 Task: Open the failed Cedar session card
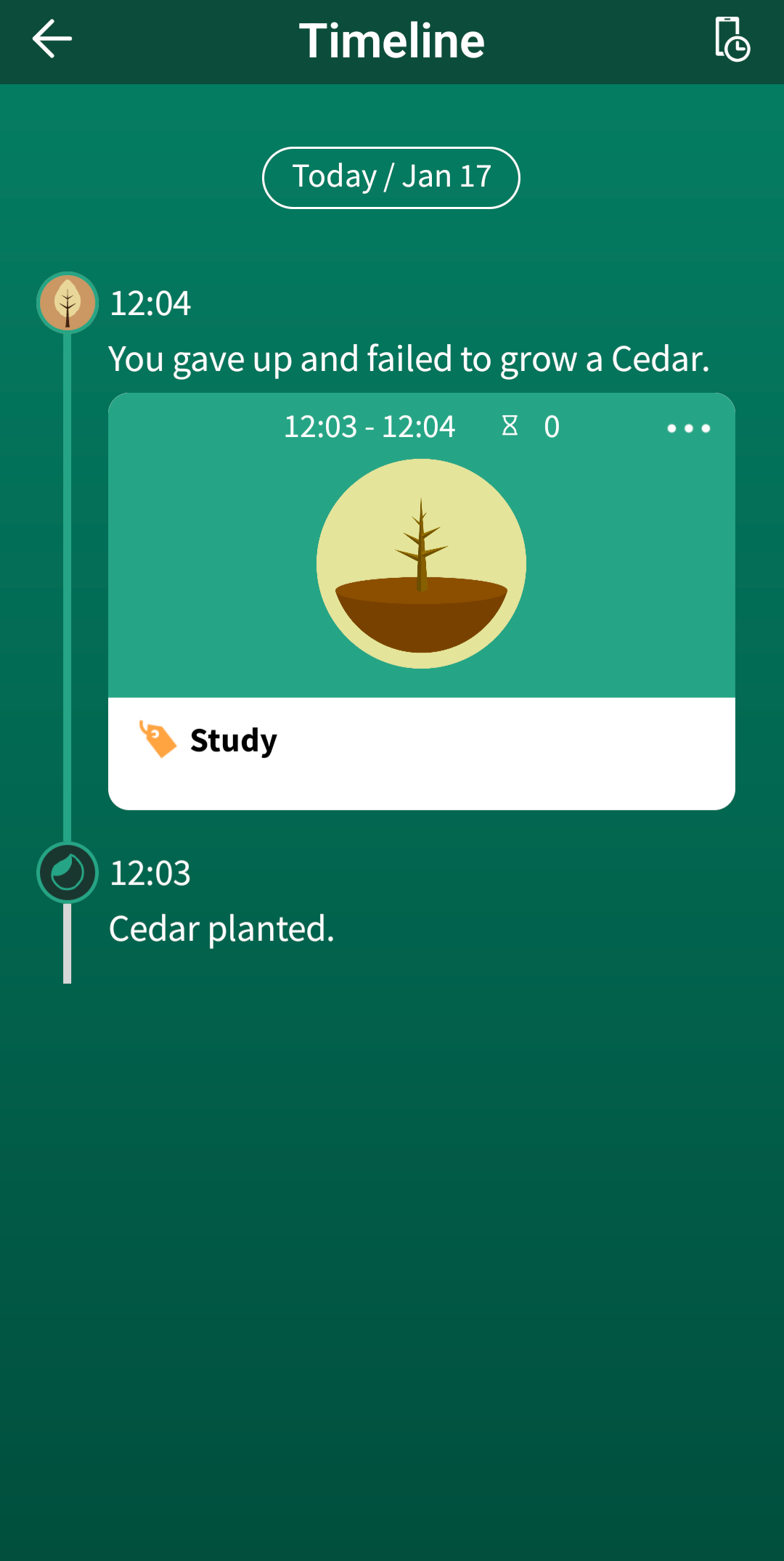421,563
